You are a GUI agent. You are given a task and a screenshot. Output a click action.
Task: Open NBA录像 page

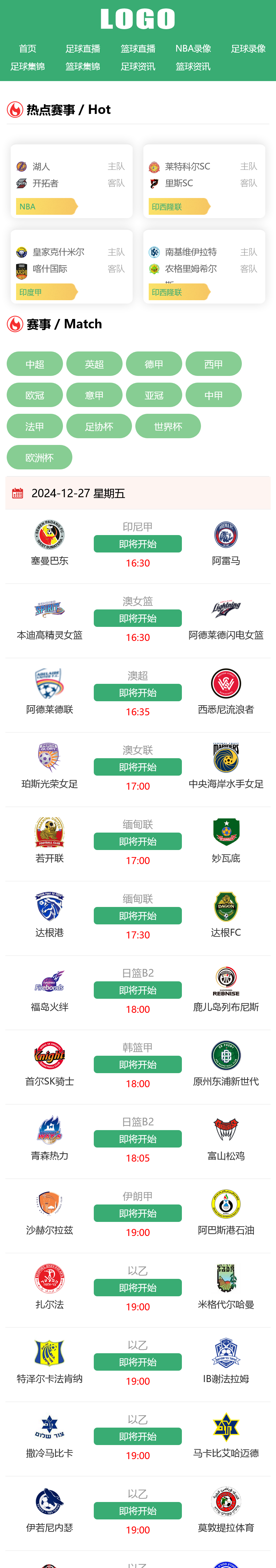coord(193,49)
